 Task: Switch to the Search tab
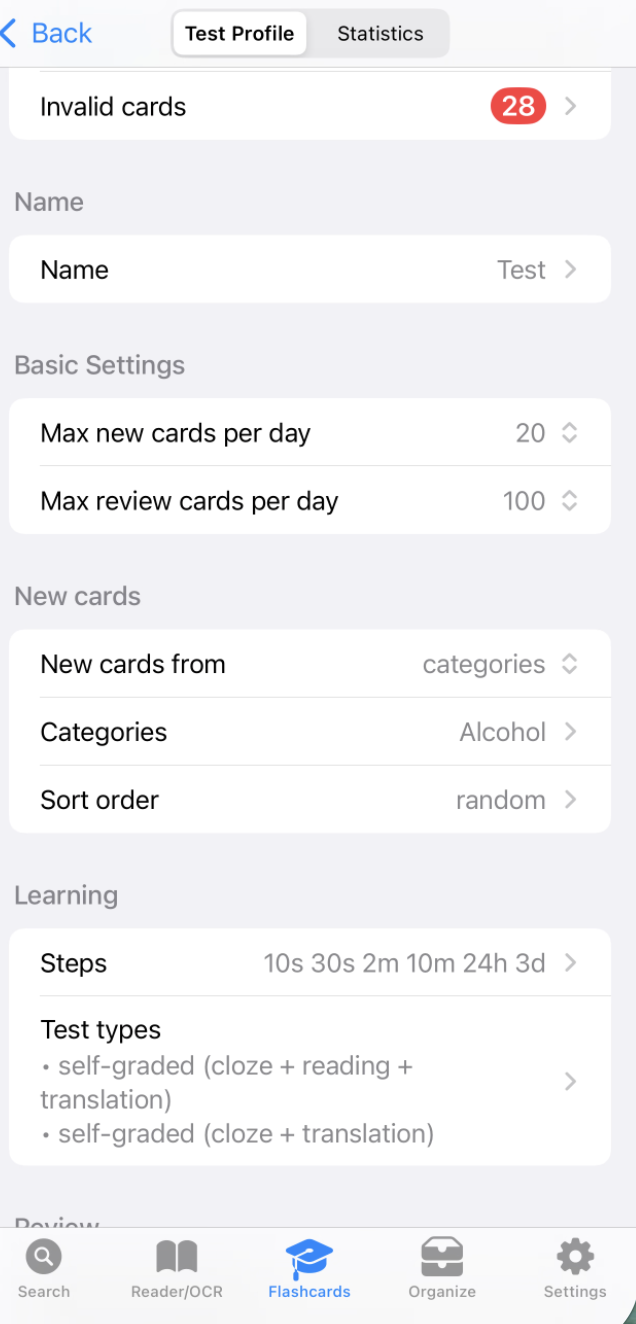44,1269
